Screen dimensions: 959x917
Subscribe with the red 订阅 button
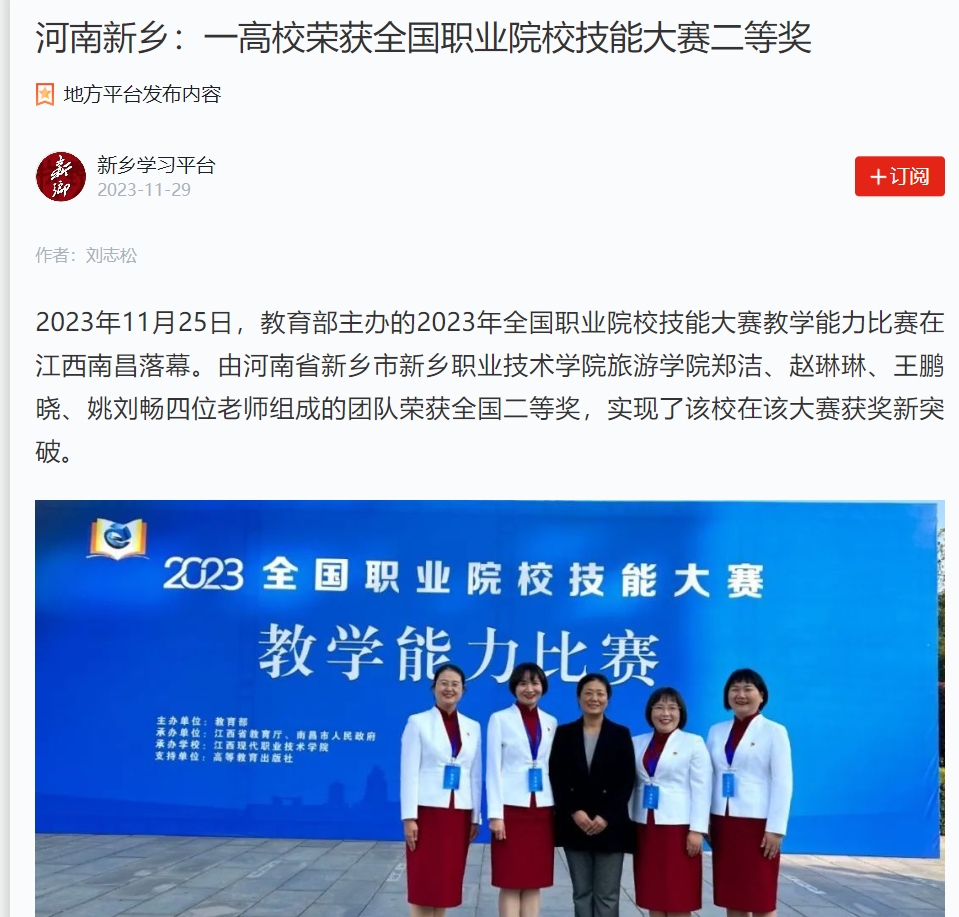pos(899,177)
